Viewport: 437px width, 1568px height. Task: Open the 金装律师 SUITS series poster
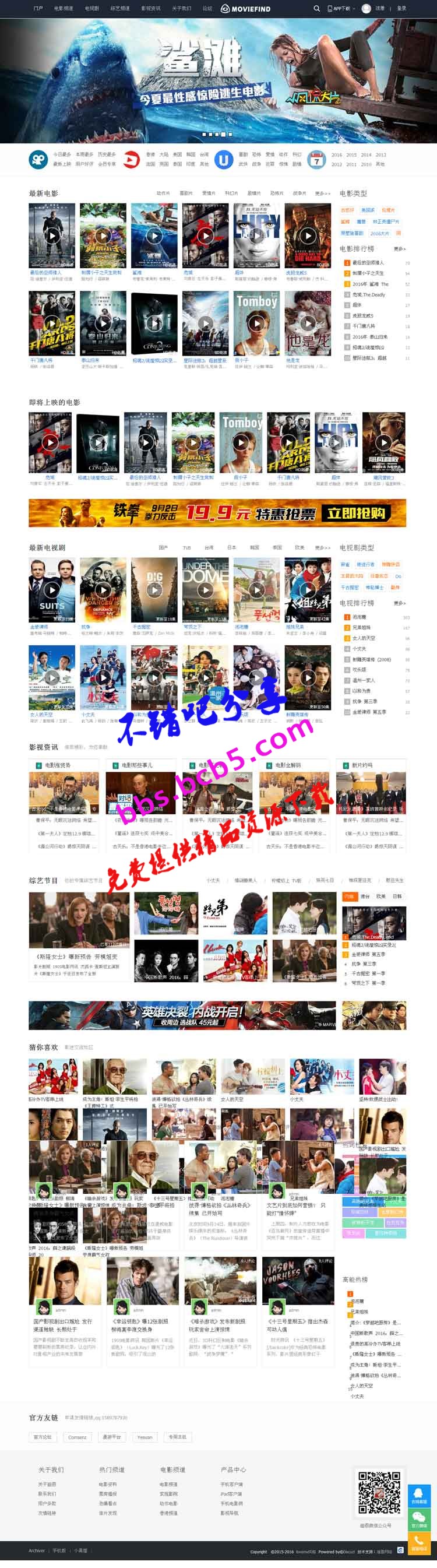(x=52, y=590)
